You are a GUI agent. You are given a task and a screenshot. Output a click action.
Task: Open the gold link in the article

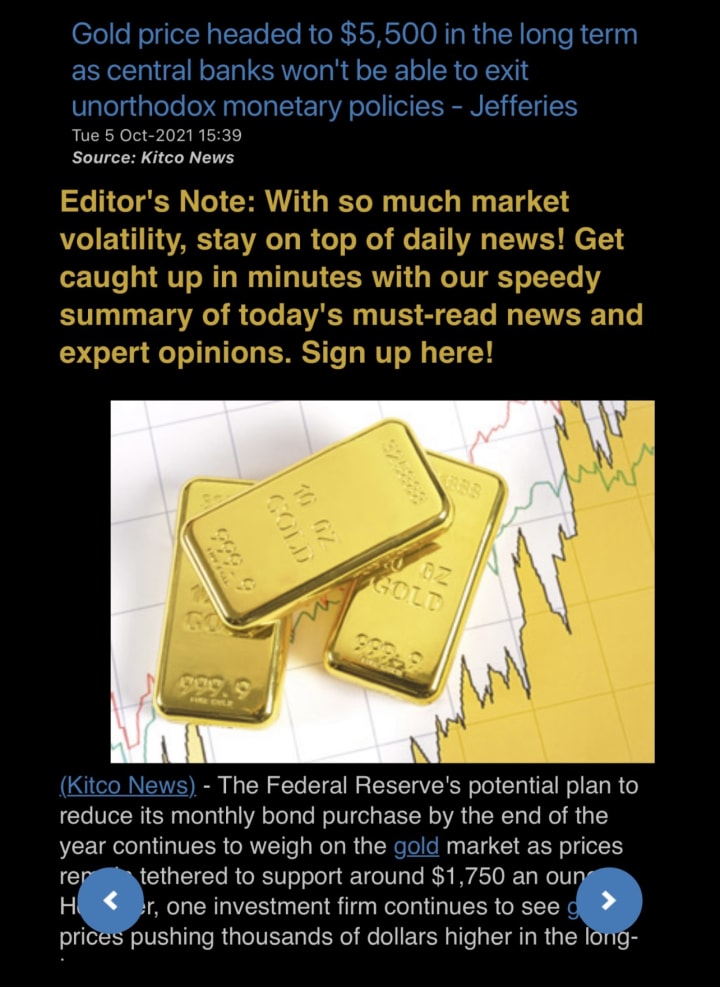(x=416, y=846)
